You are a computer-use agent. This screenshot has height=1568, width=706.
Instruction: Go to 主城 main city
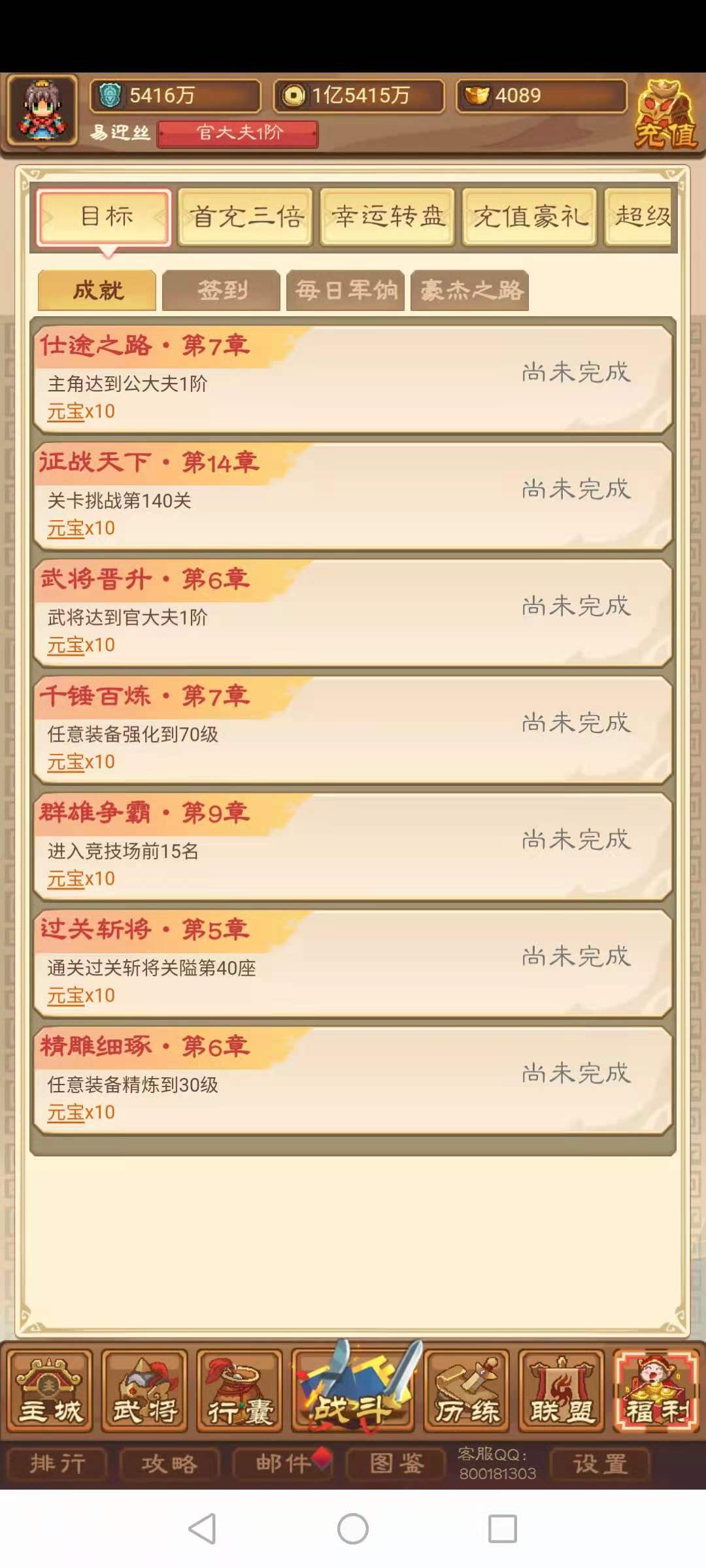click(x=50, y=1392)
